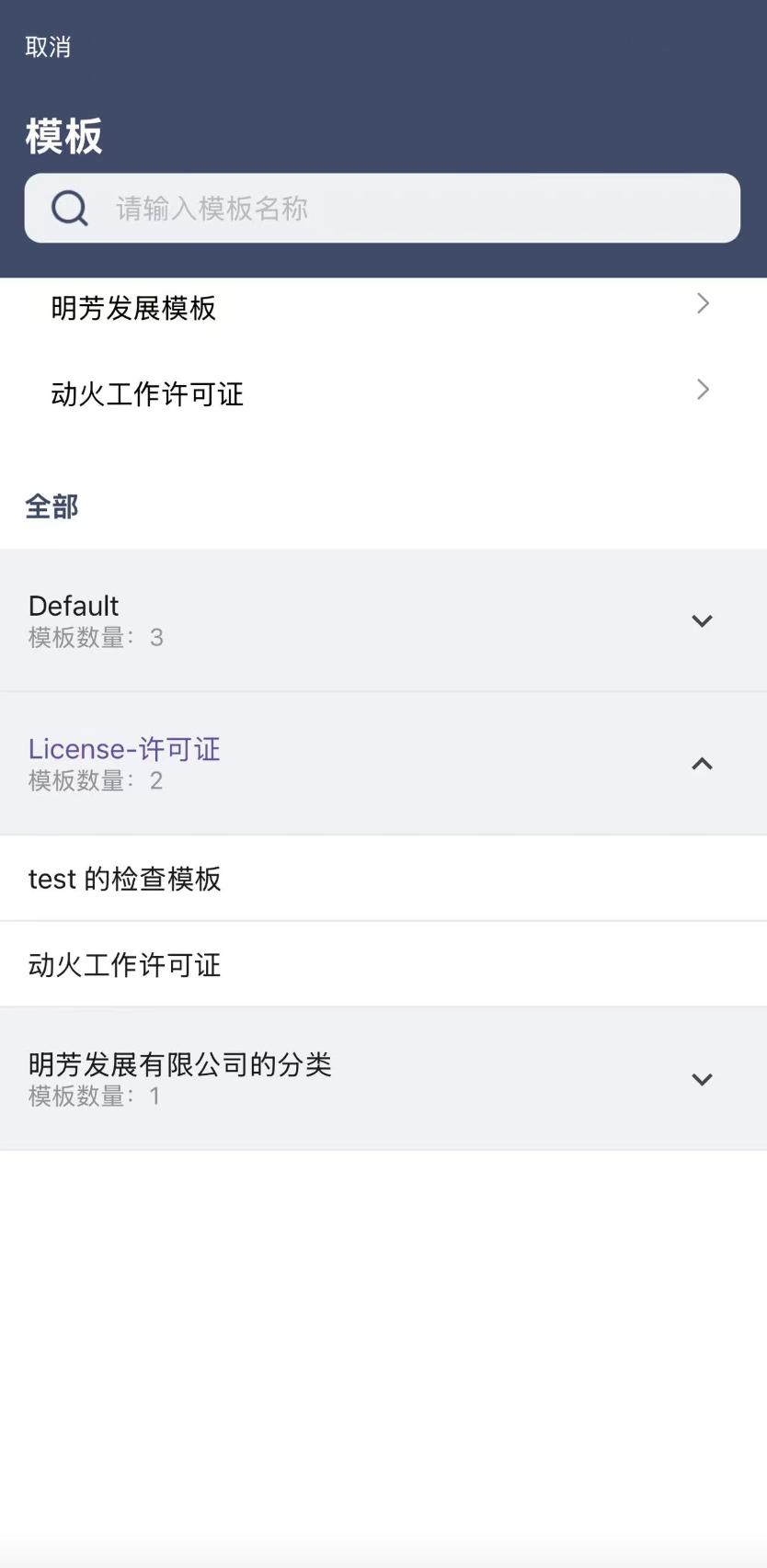Select the test 的检查模板 template
This screenshot has width=767, height=1568.
pos(383,879)
